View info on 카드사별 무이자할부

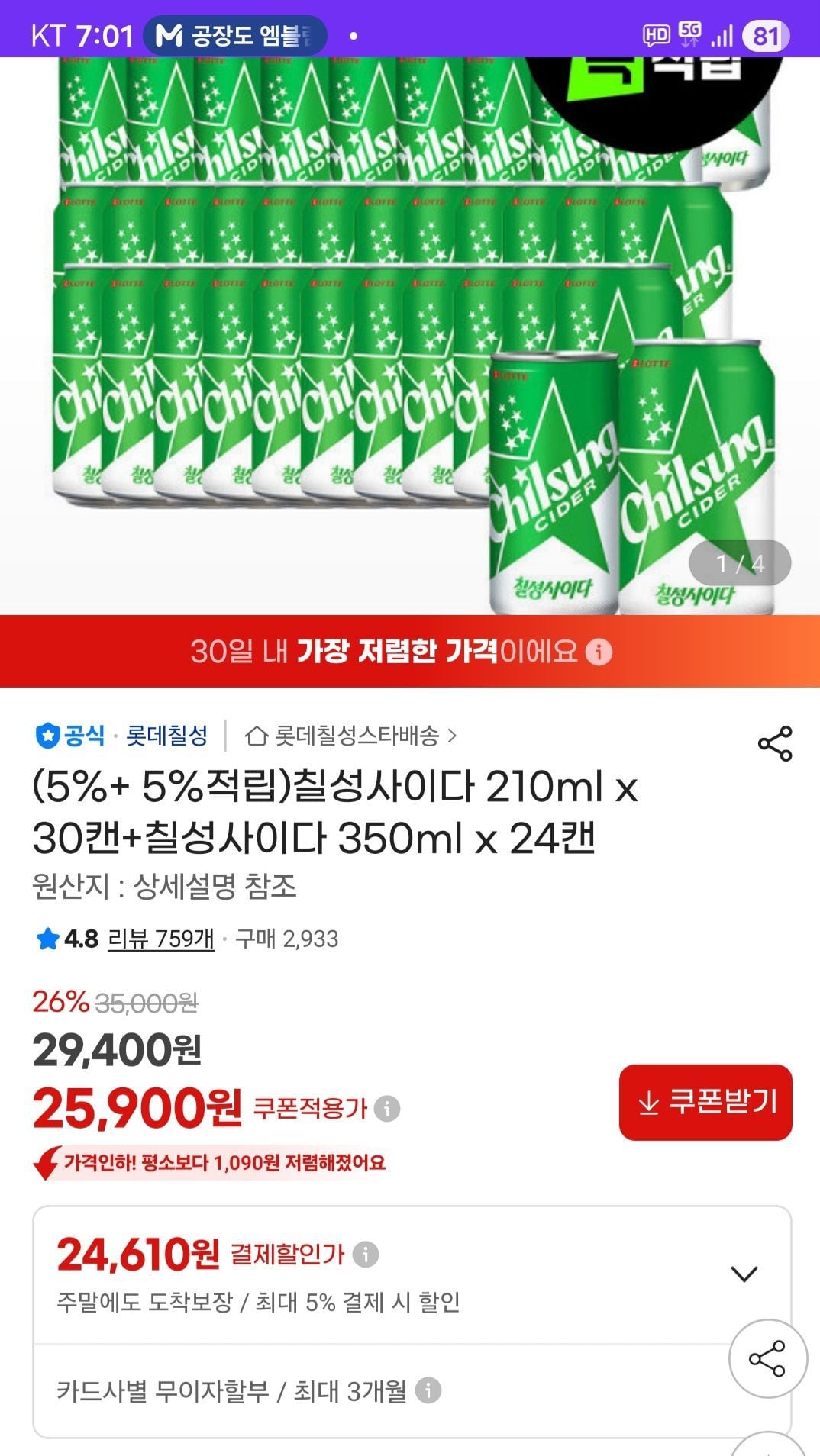click(428, 1390)
